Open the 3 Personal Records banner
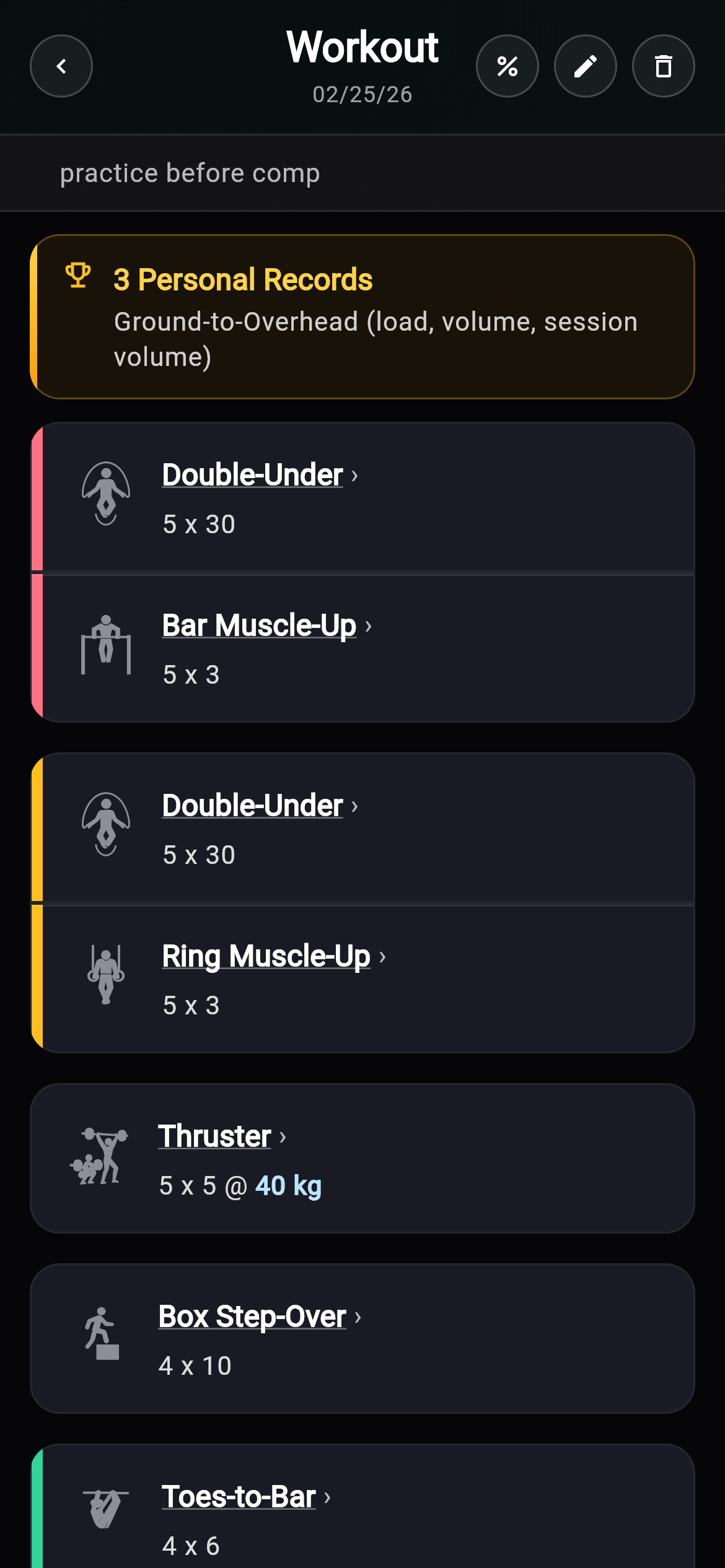725x1568 pixels. [362, 316]
